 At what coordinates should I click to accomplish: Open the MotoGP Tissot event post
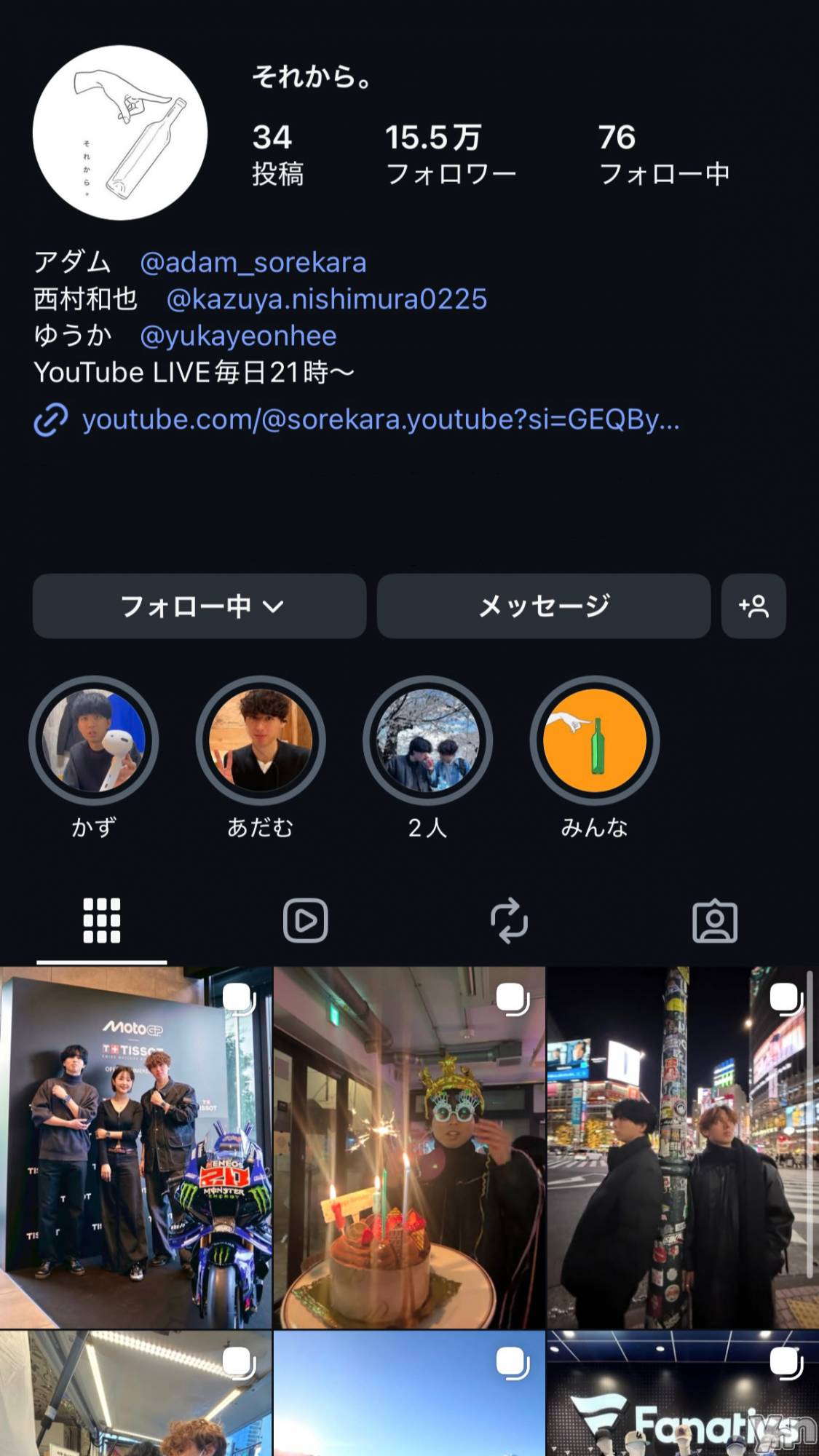[x=135, y=1147]
